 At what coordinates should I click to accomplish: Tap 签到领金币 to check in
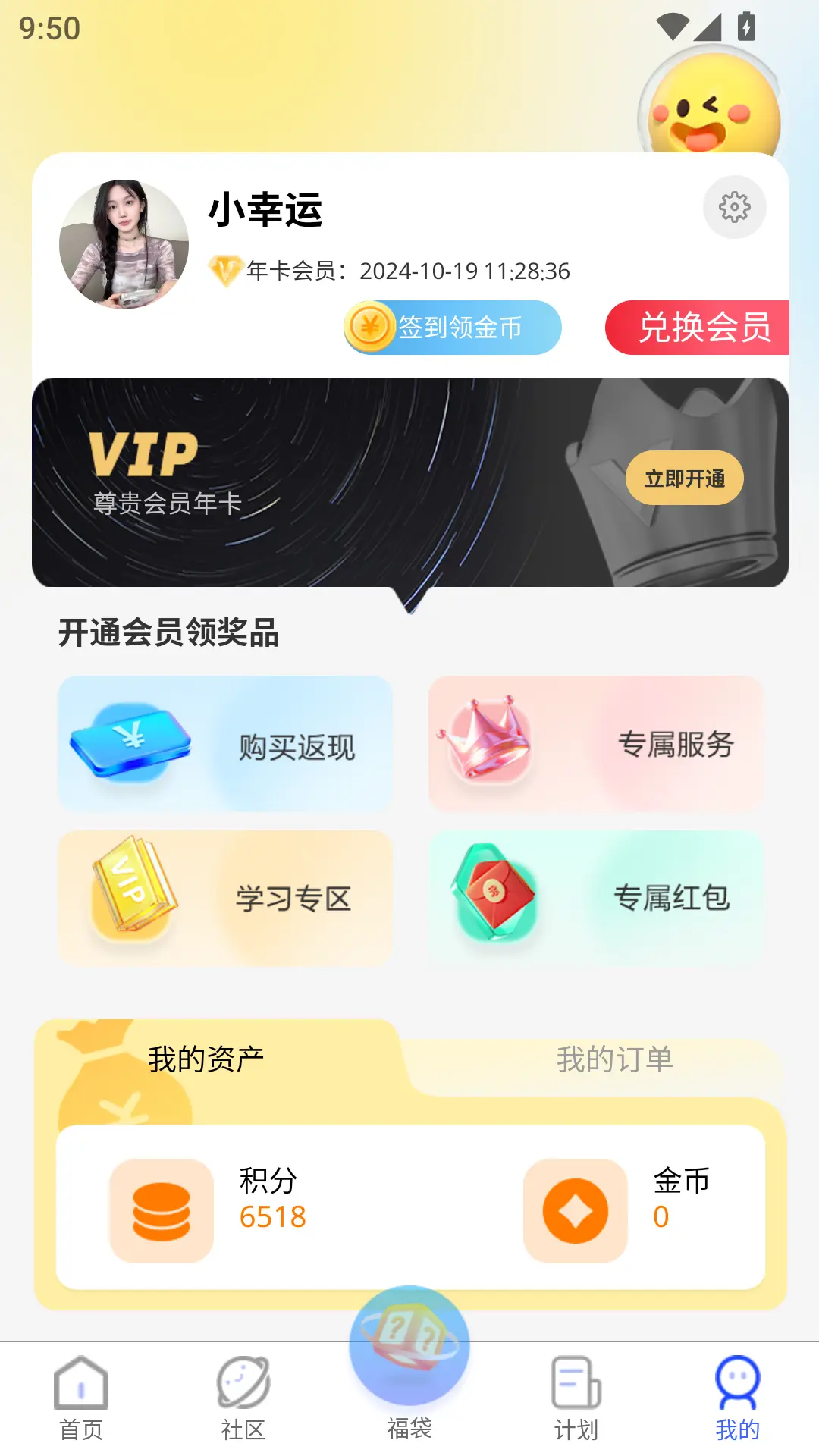tap(453, 328)
